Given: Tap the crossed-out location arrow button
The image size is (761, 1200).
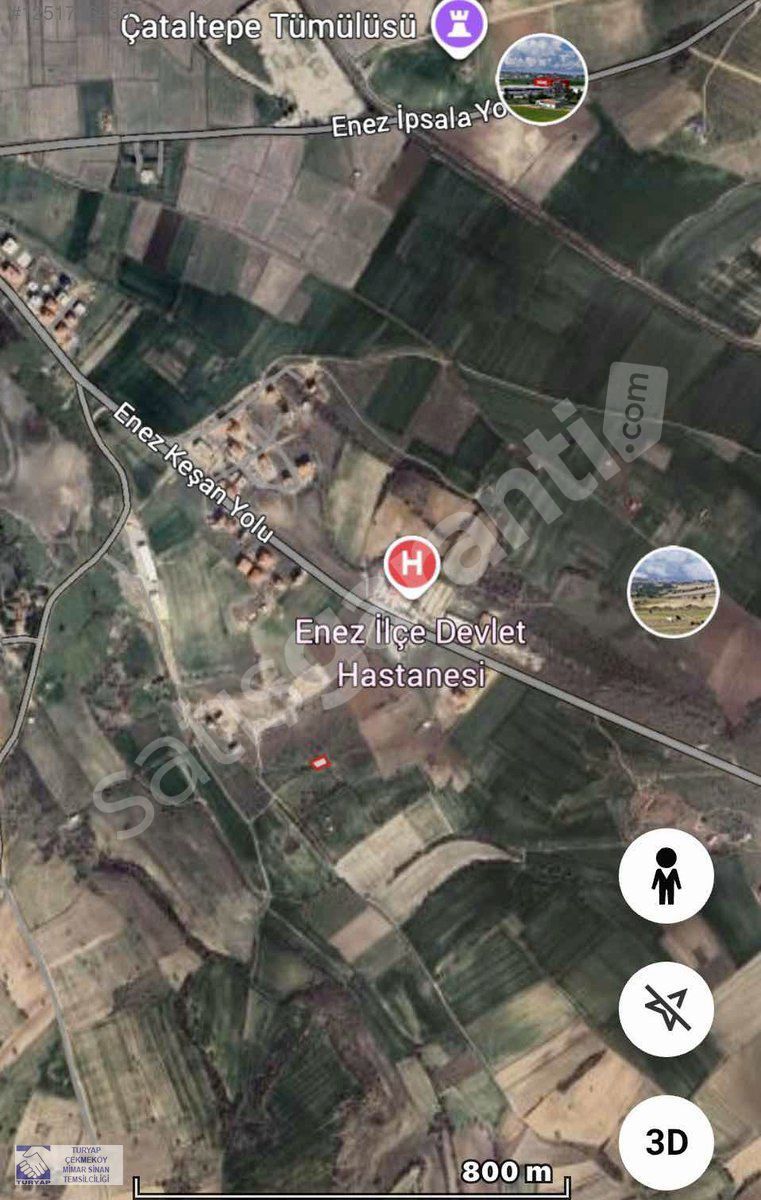Looking at the screenshot, I should (666, 1009).
